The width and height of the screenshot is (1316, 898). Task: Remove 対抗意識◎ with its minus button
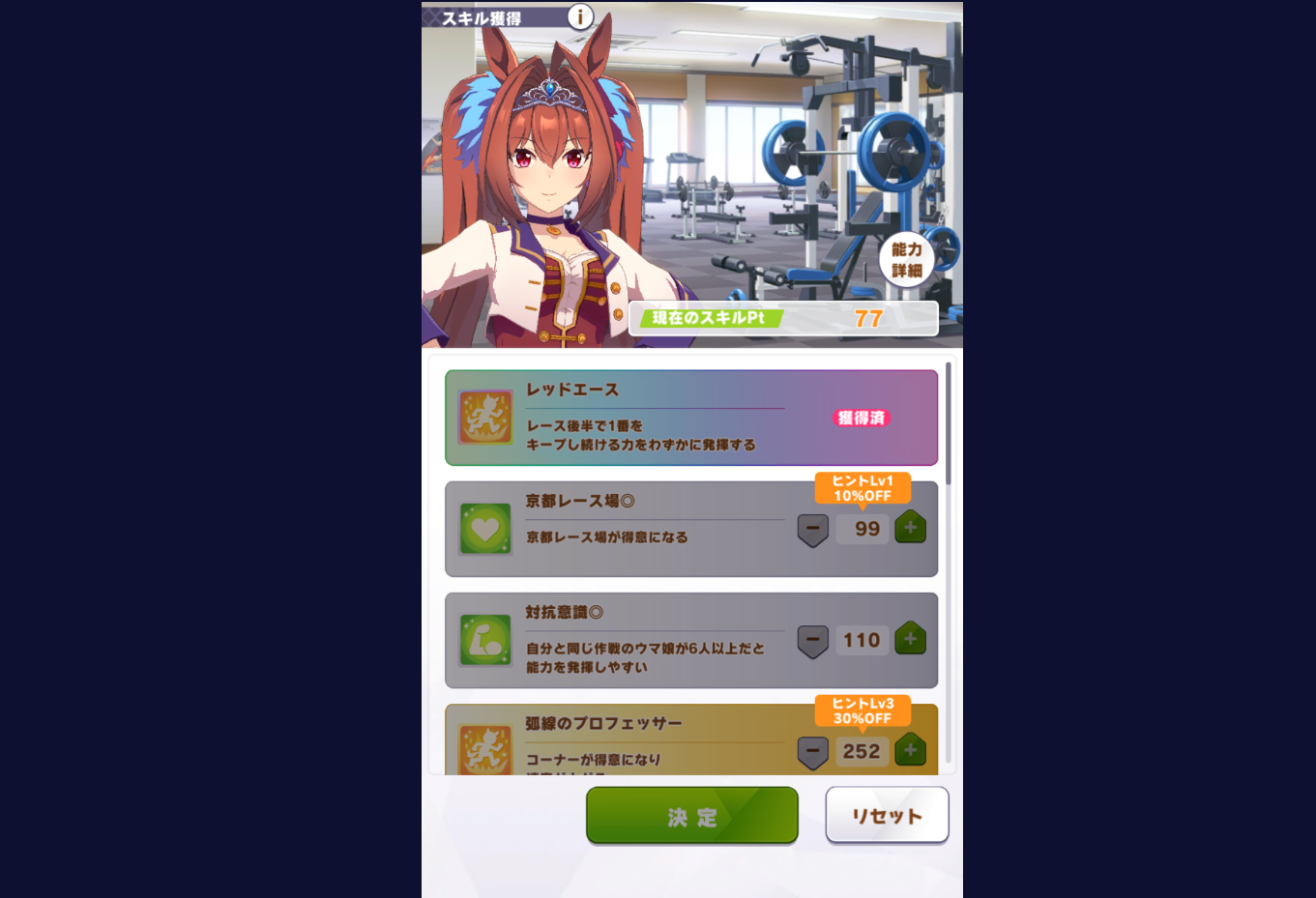pyautogui.click(x=812, y=640)
